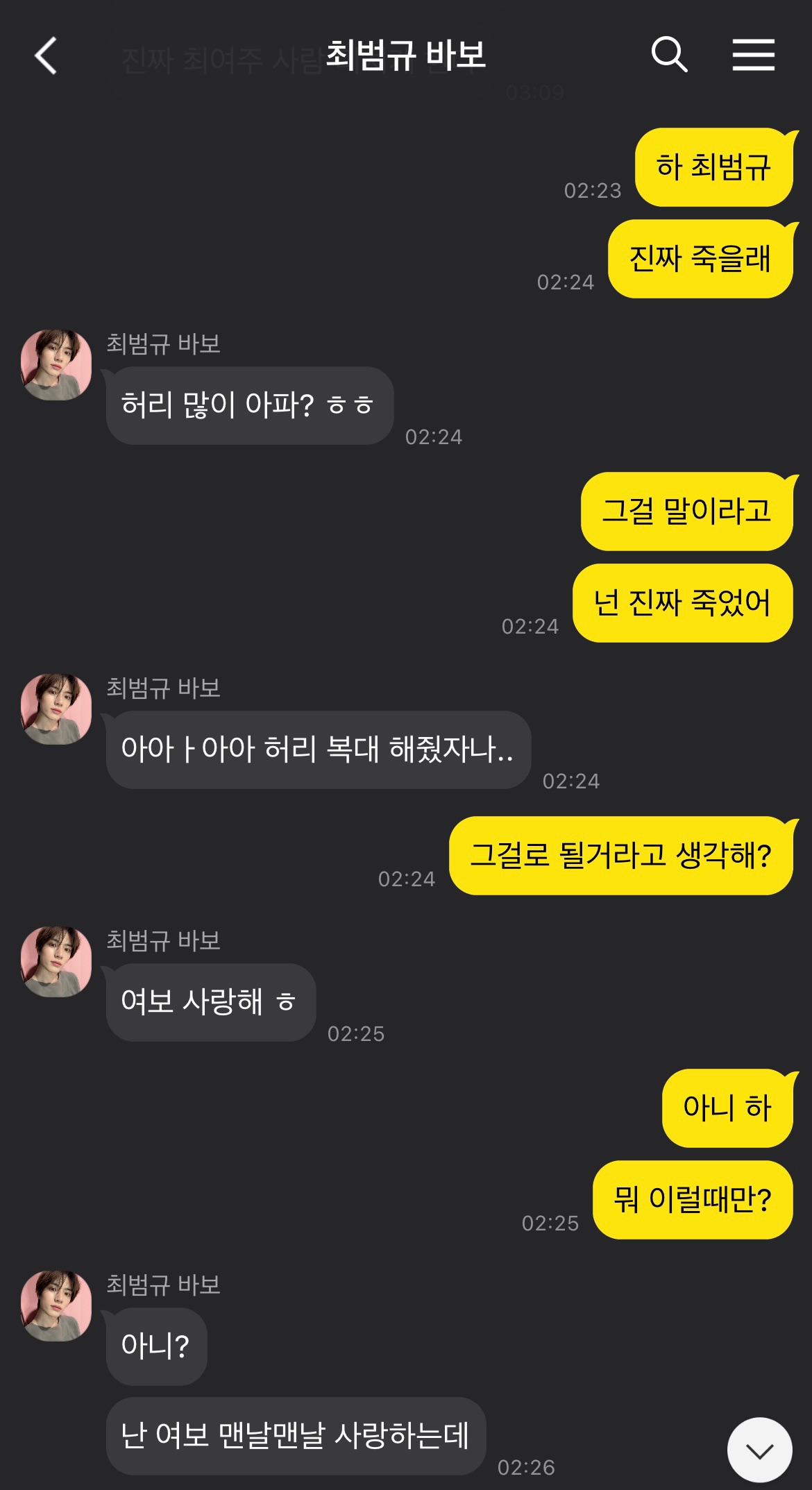Jump to latest message with the down arrow
Viewport: 812px width, 1490px height.
pyautogui.click(x=759, y=1450)
